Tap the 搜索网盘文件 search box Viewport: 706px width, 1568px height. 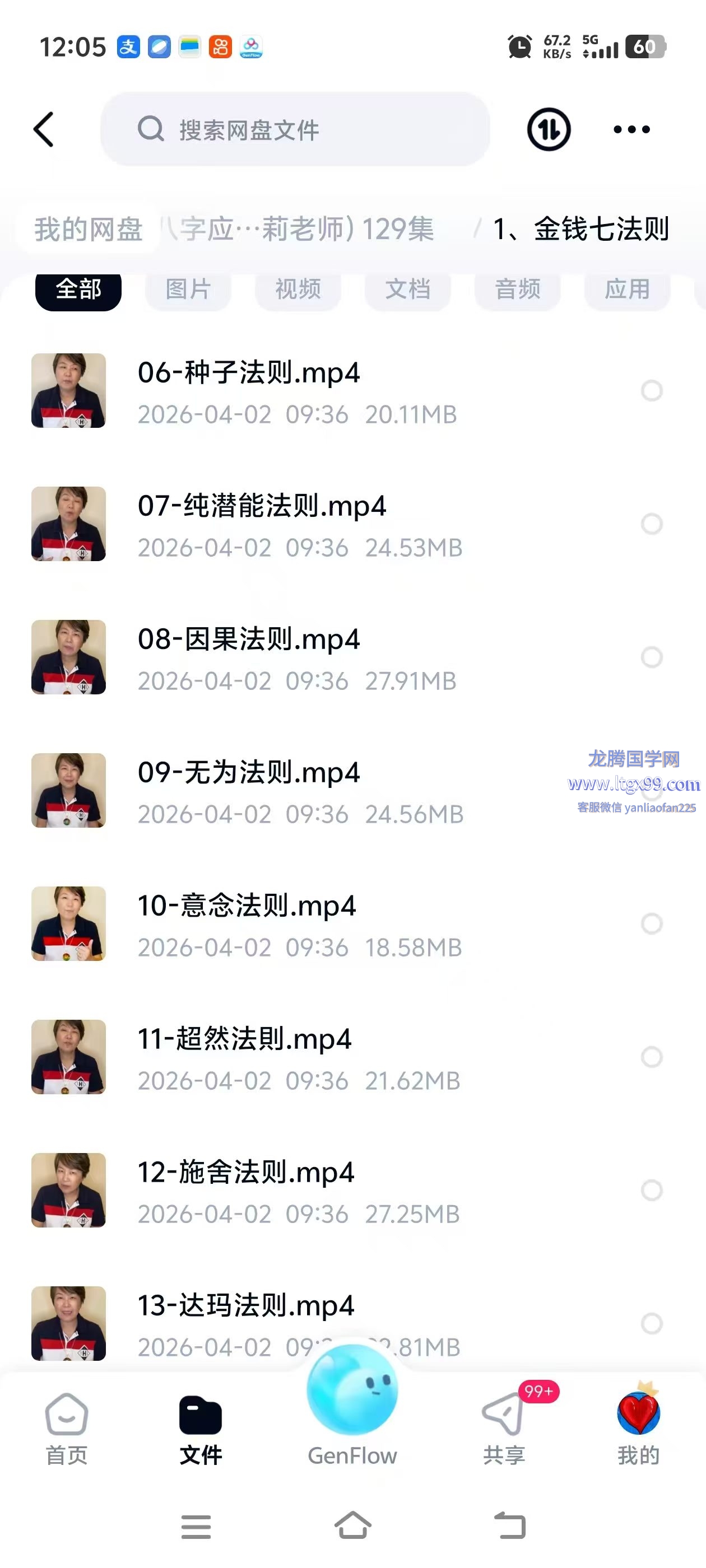coord(295,129)
